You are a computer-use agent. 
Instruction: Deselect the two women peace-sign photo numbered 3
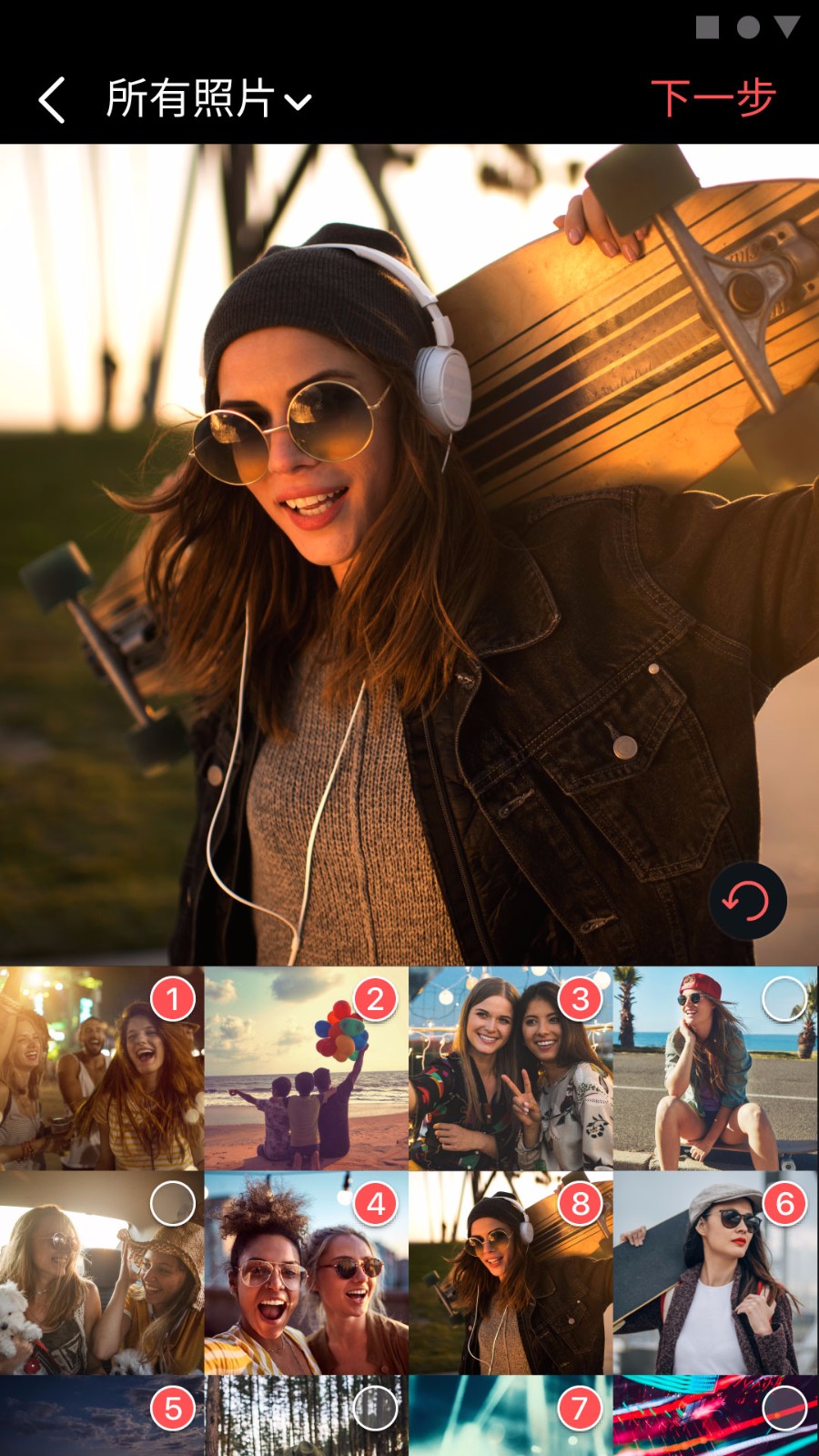[581, 999]
